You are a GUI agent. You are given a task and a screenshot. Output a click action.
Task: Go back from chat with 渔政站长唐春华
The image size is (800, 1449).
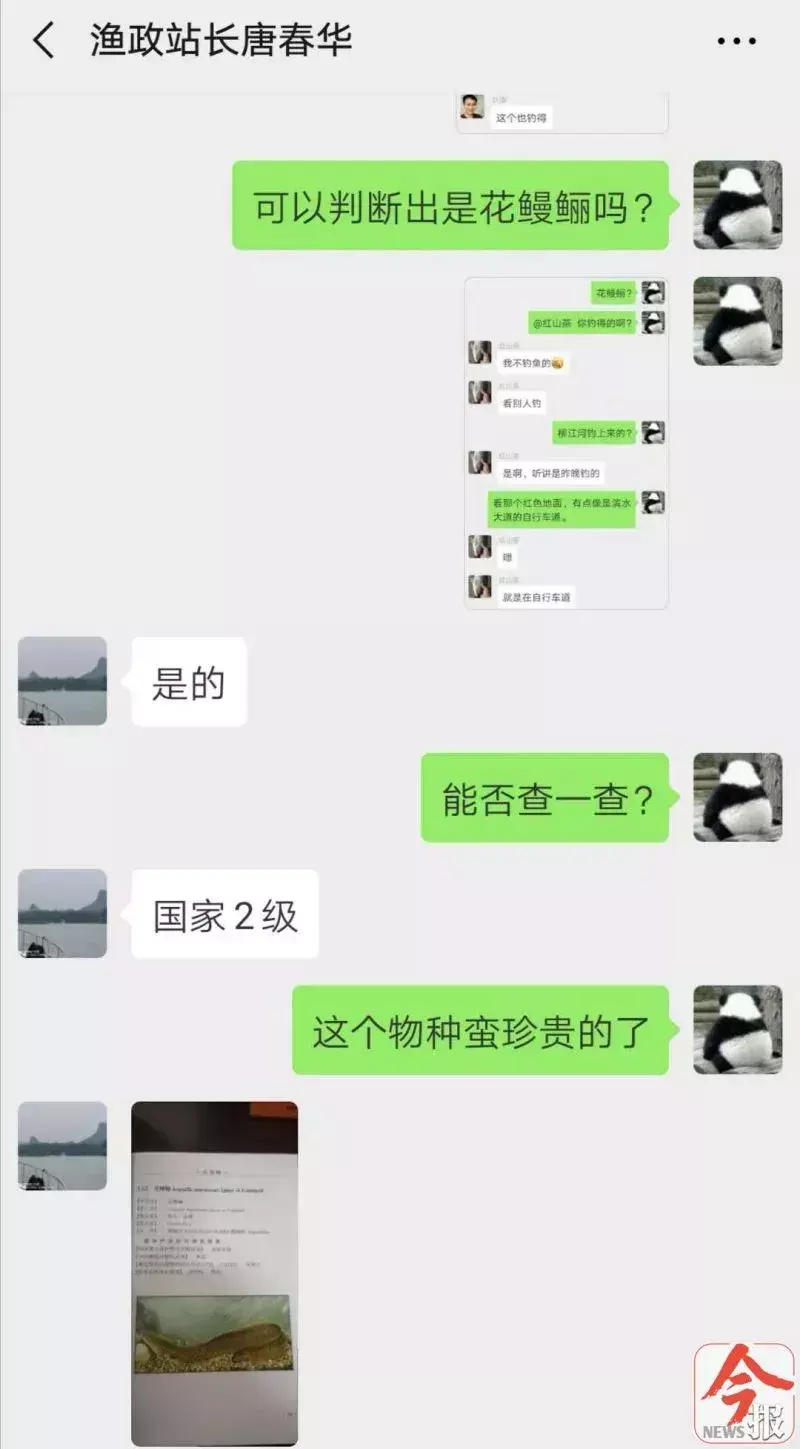click(42, 41)
